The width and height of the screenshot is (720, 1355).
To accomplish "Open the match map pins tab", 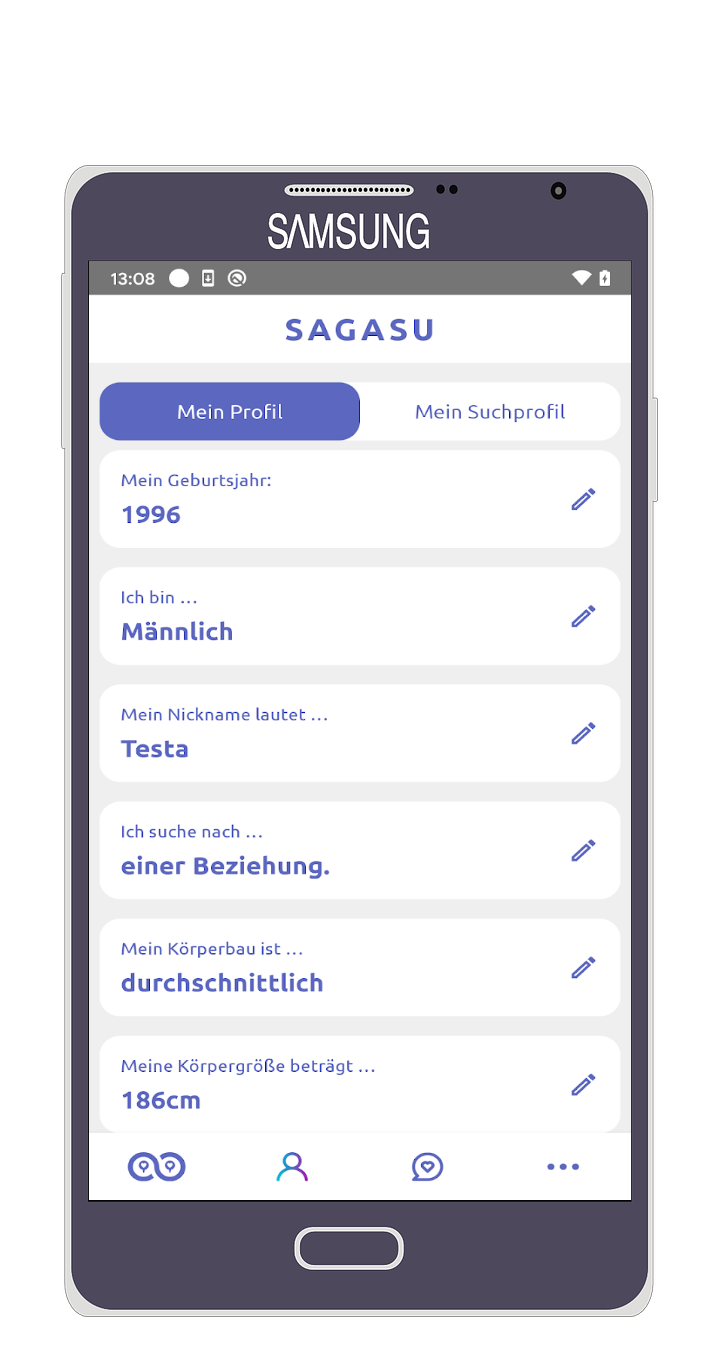I will coord(157,1167).
